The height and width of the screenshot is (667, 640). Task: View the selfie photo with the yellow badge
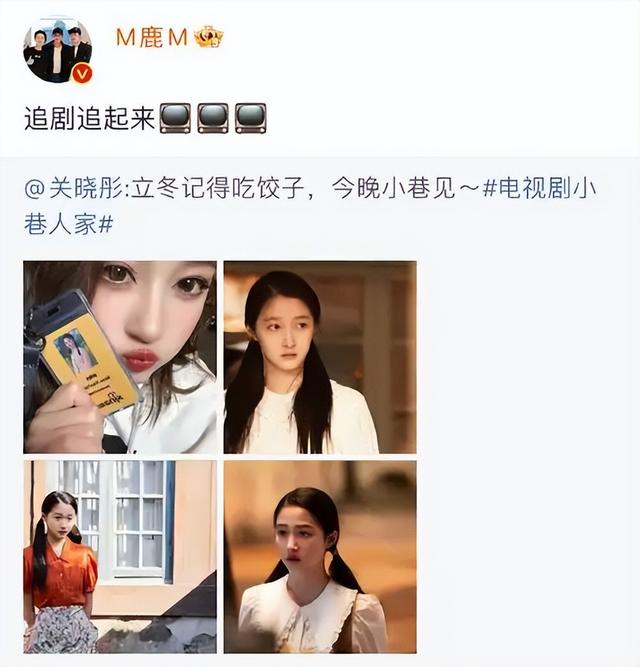pos(120,357)
